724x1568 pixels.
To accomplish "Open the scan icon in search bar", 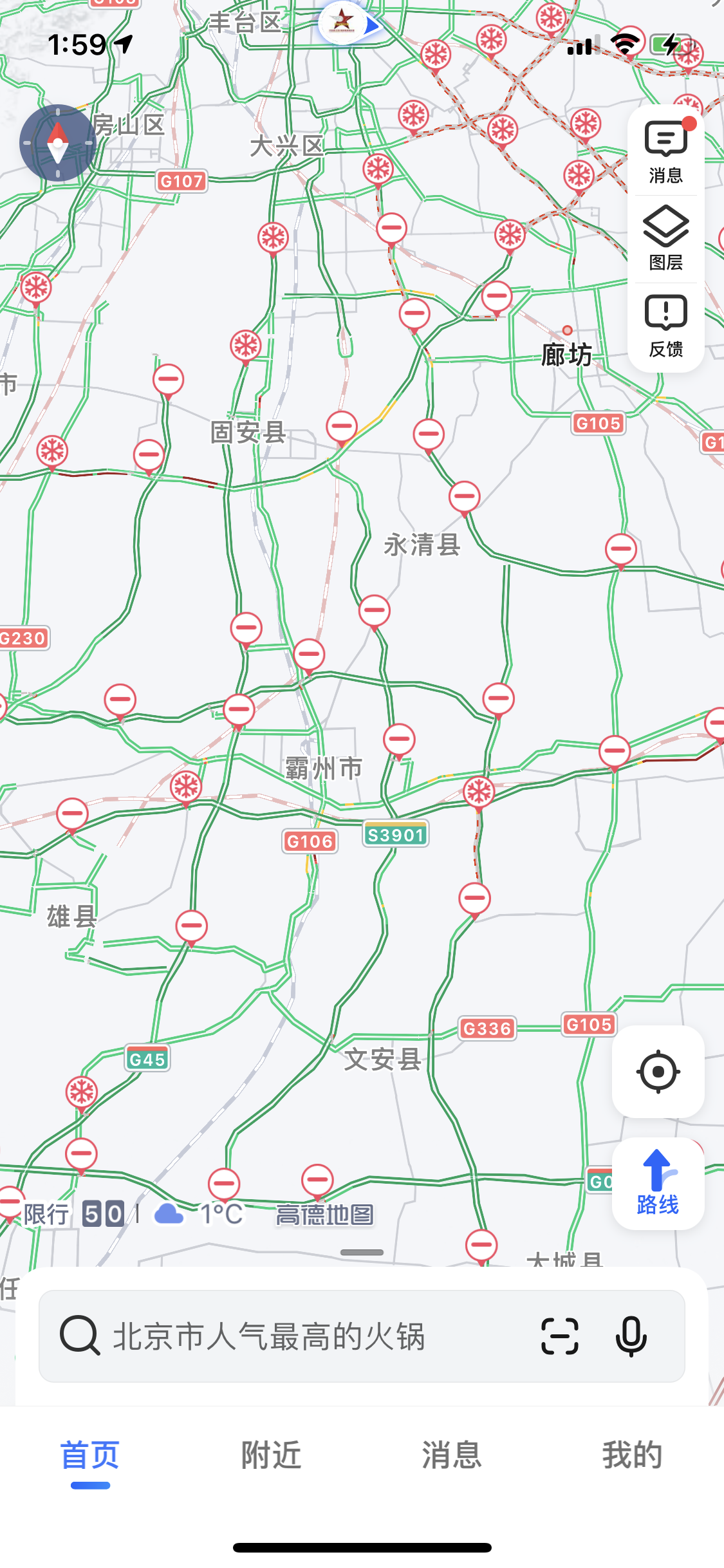I will [x=559, y=1336].
